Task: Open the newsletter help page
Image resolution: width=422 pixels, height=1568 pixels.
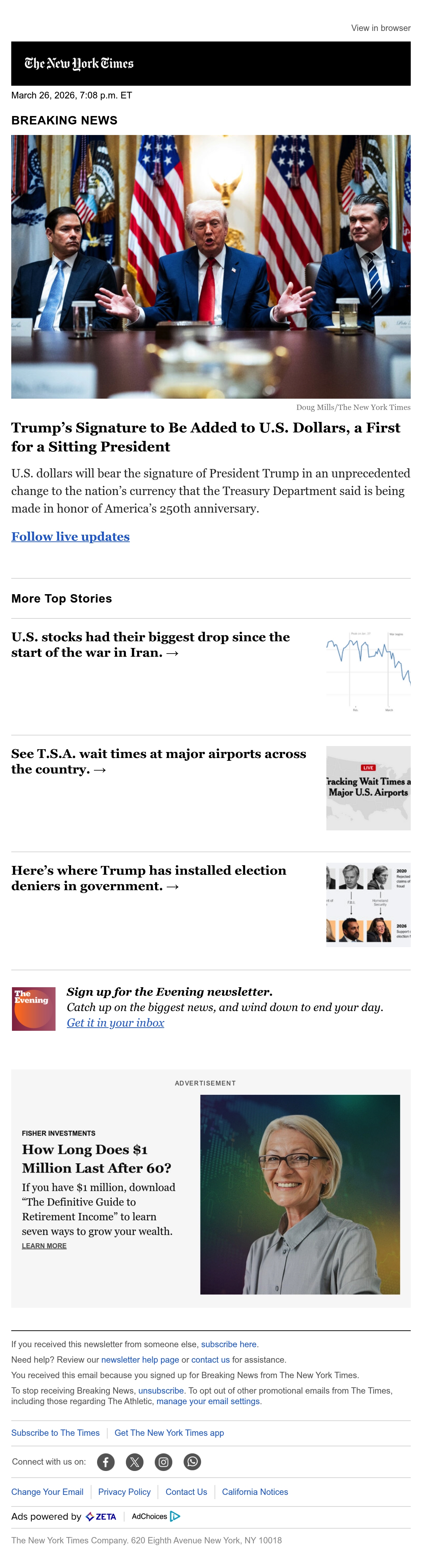Action: click(x=140, y=1360)
